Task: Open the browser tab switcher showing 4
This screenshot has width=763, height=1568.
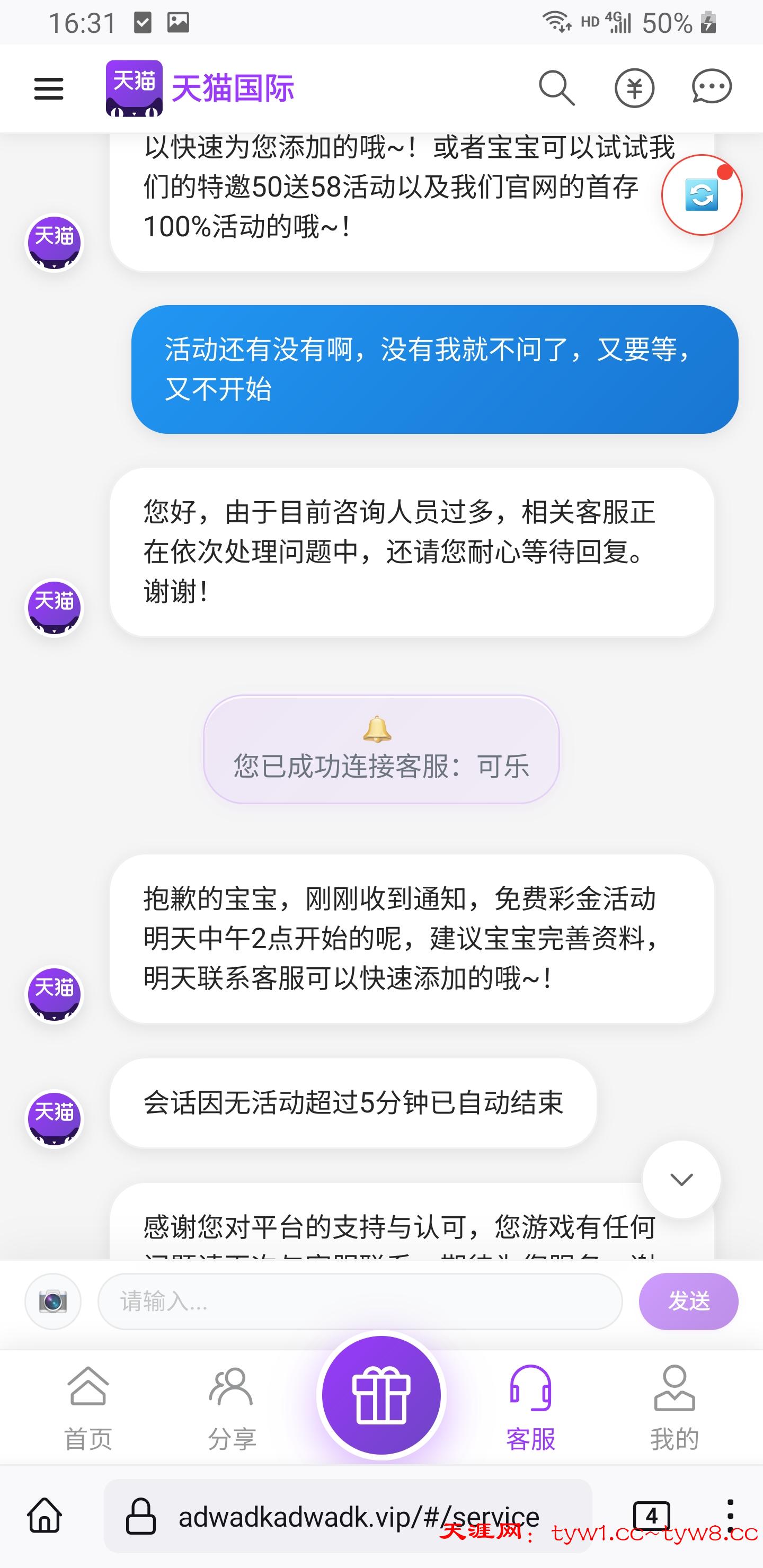Action: click(x=651, y=1515)
